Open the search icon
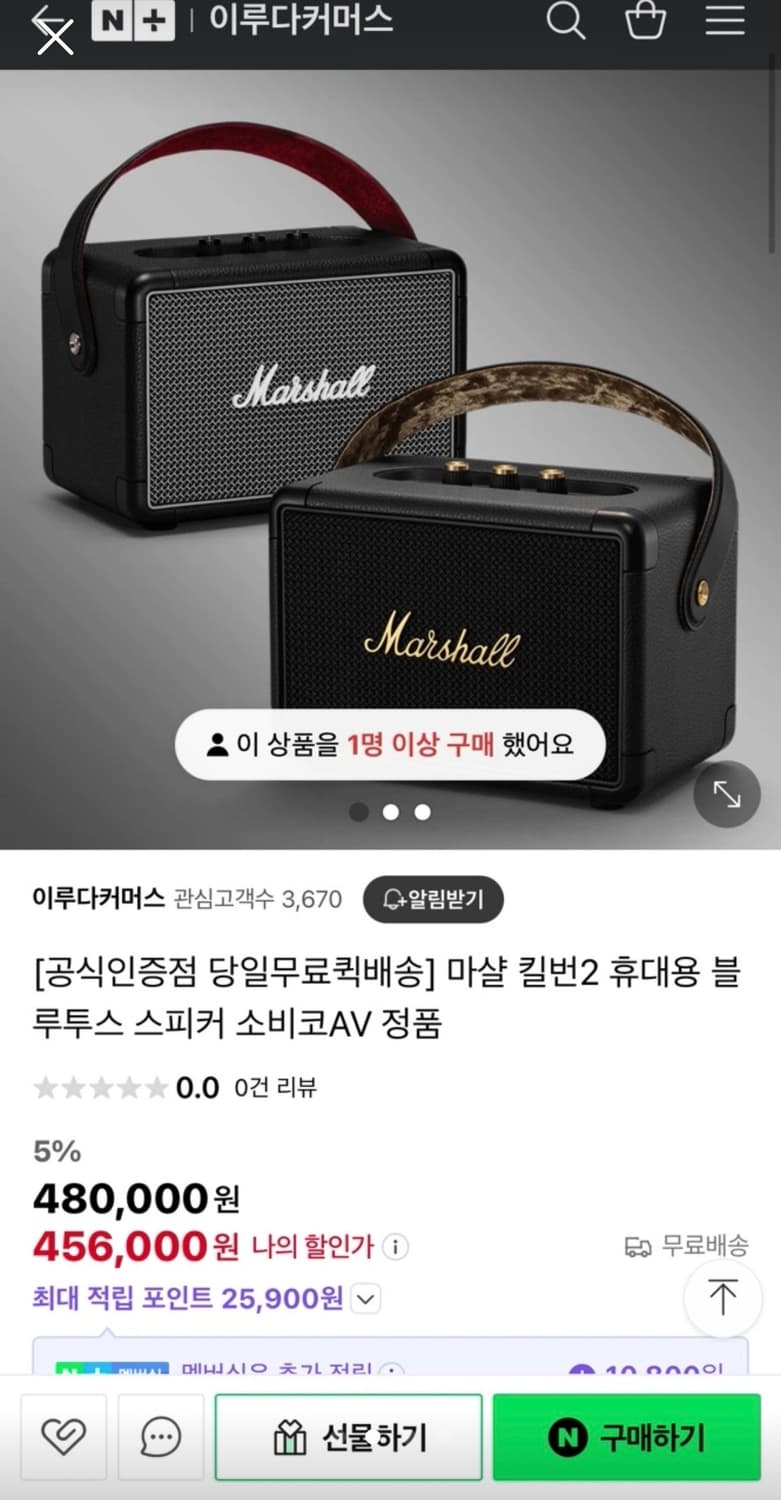Viewport: 781px width, 1500px height. click(566, 22)
